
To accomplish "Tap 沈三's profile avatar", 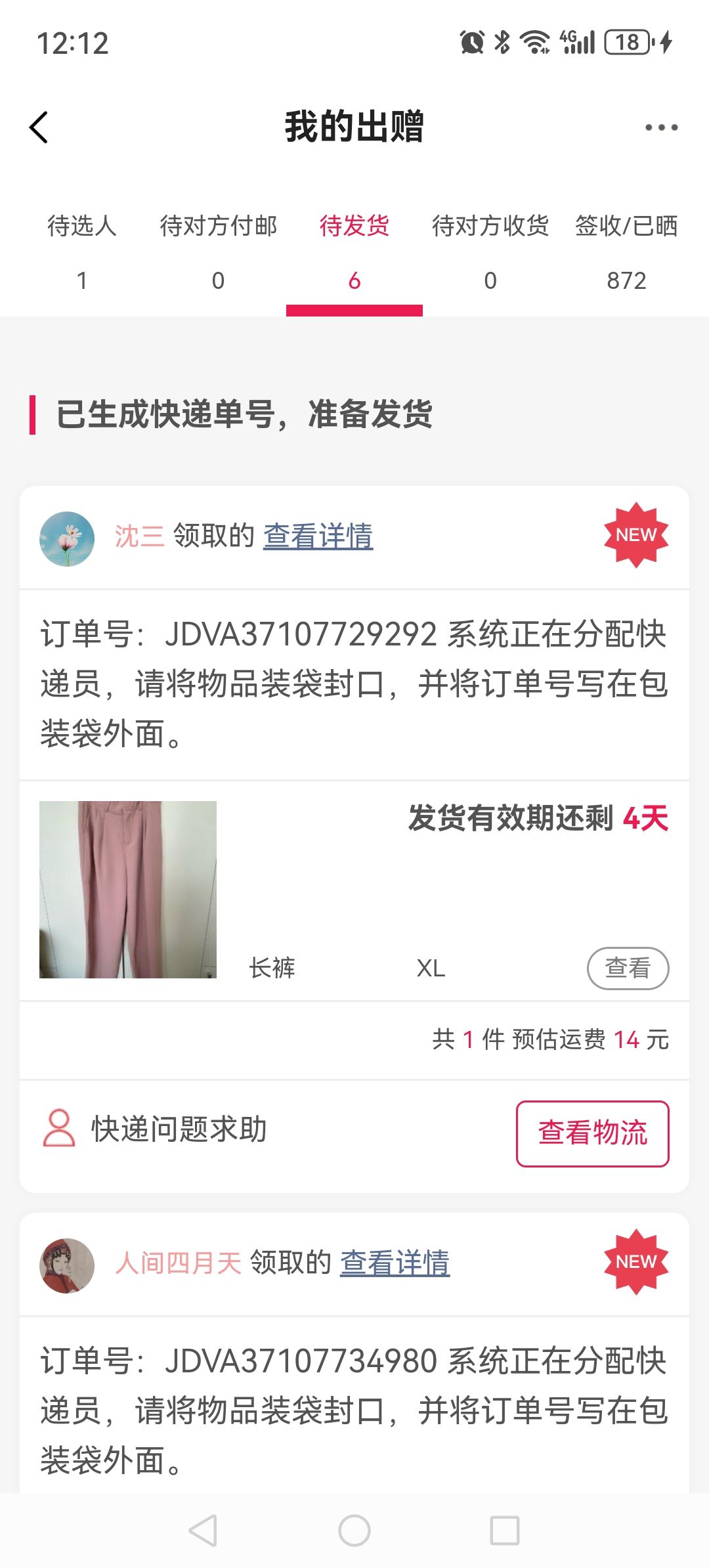I will pyautogui.click(x=67, y=538).
